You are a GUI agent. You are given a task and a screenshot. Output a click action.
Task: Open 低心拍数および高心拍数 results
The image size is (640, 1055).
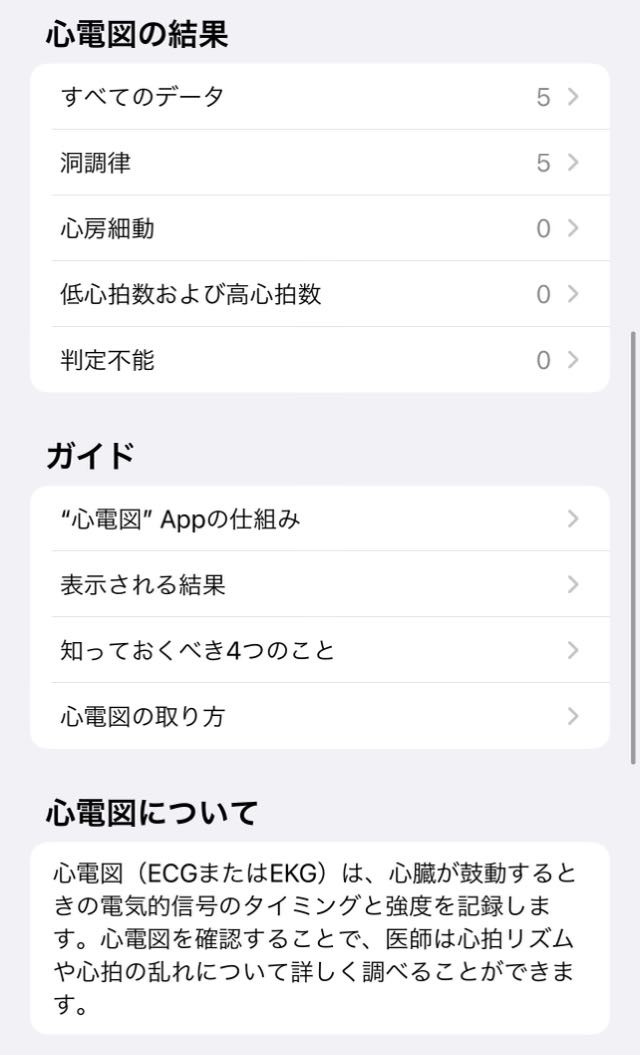pos(320,294)
